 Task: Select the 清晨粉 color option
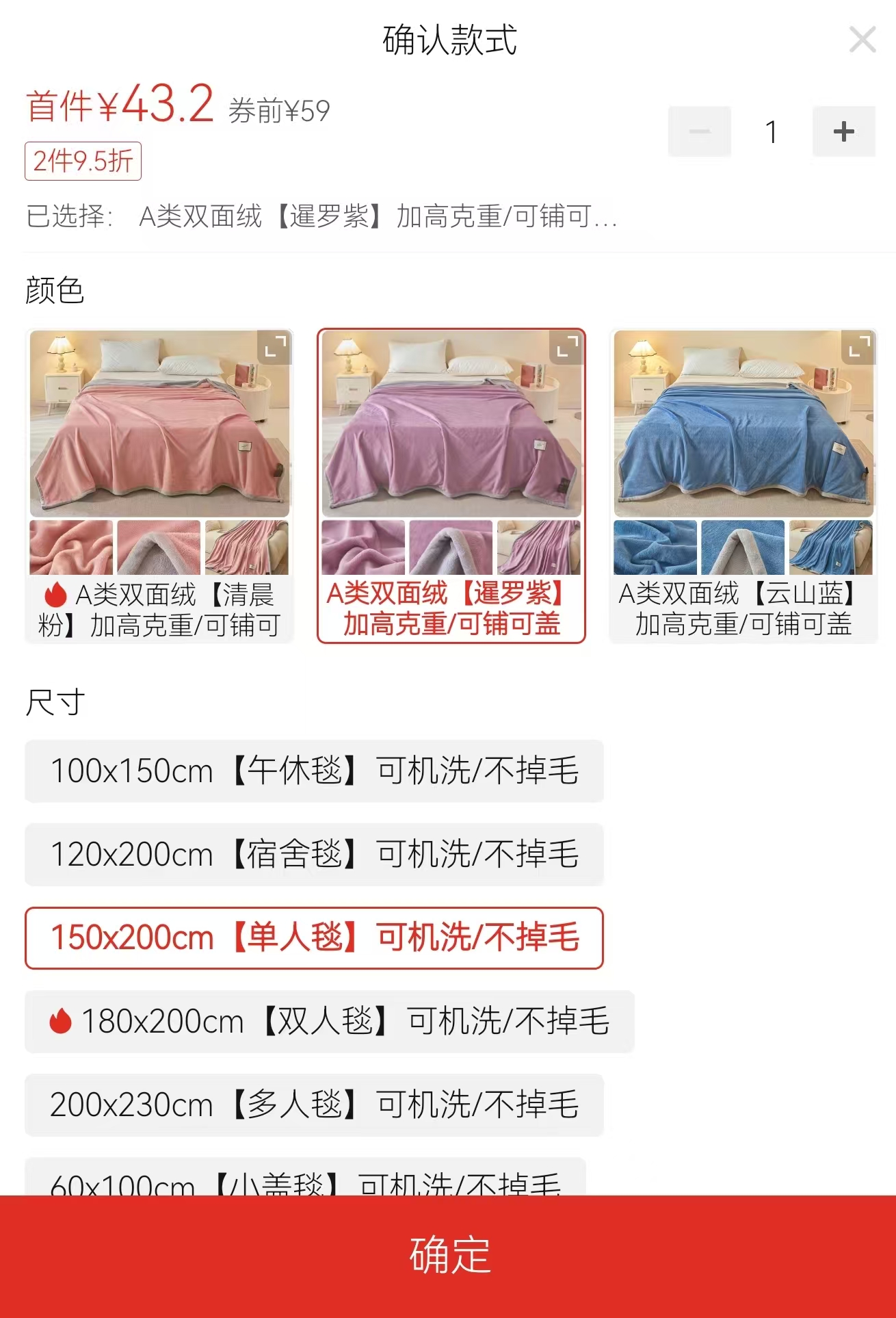[x=159, y=486]
